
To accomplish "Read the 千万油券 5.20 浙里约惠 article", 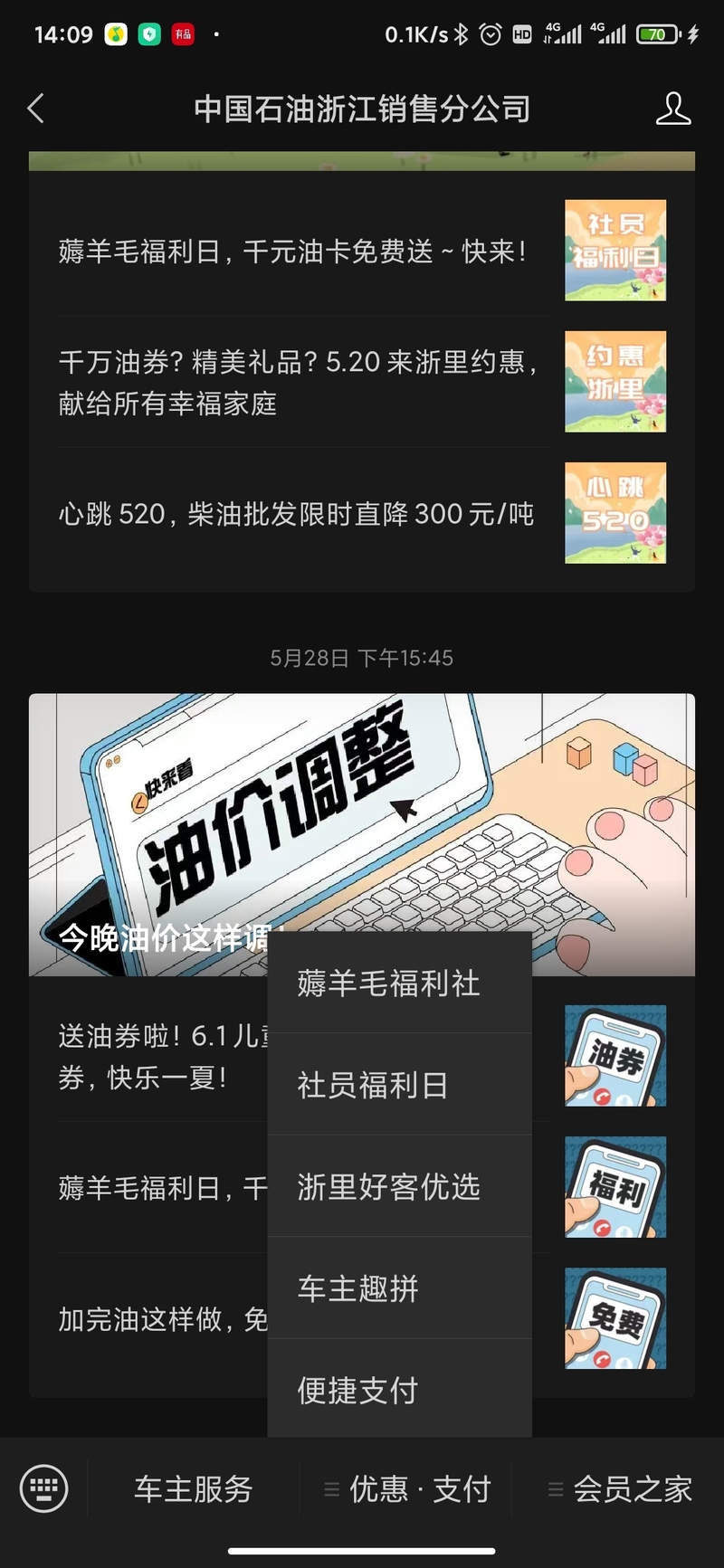I will click(299, 382).
